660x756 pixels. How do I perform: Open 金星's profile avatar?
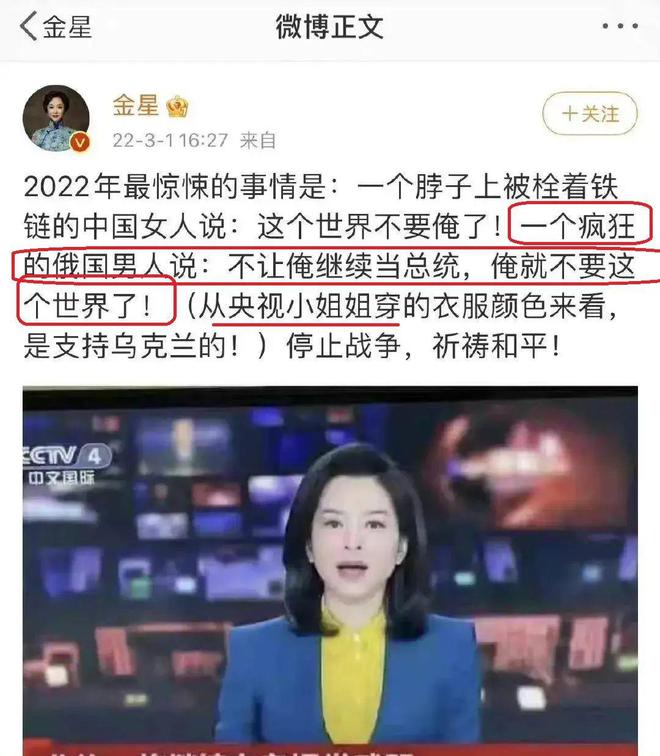tap(63, 118)
